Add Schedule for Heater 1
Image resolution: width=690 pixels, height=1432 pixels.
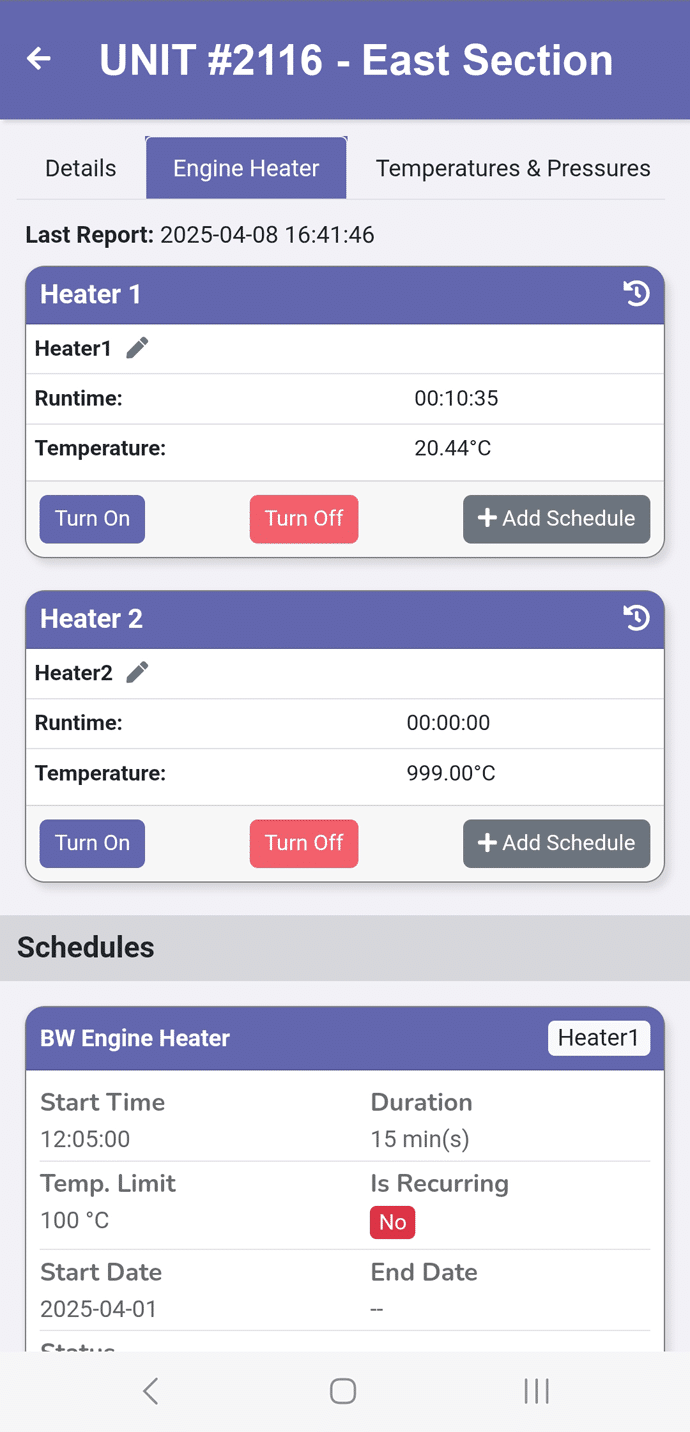pos(556,519)
